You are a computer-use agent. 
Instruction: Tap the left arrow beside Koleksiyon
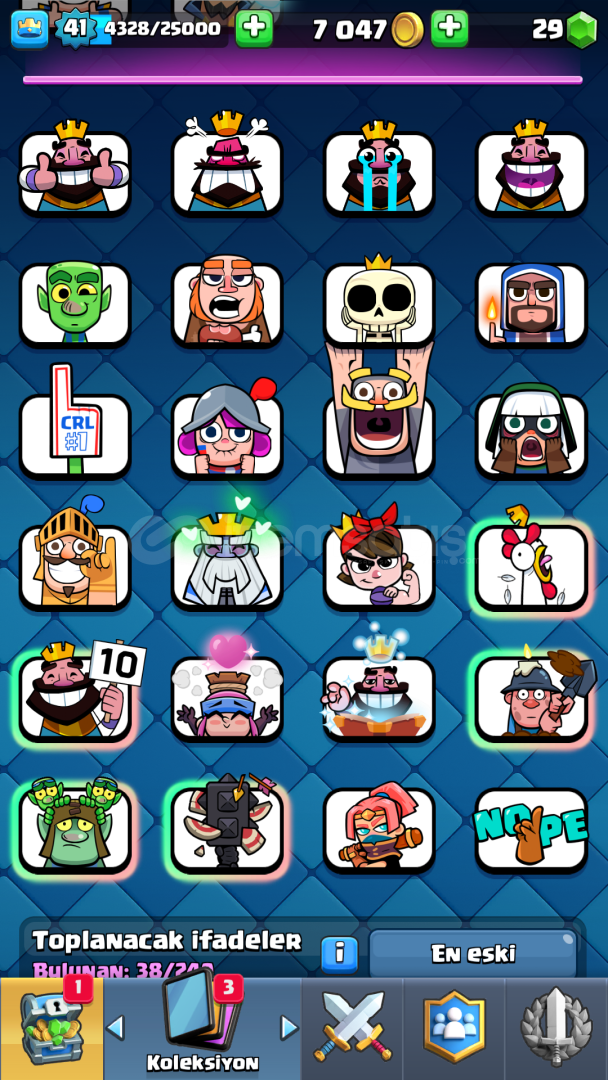(x=116, y=1028)
